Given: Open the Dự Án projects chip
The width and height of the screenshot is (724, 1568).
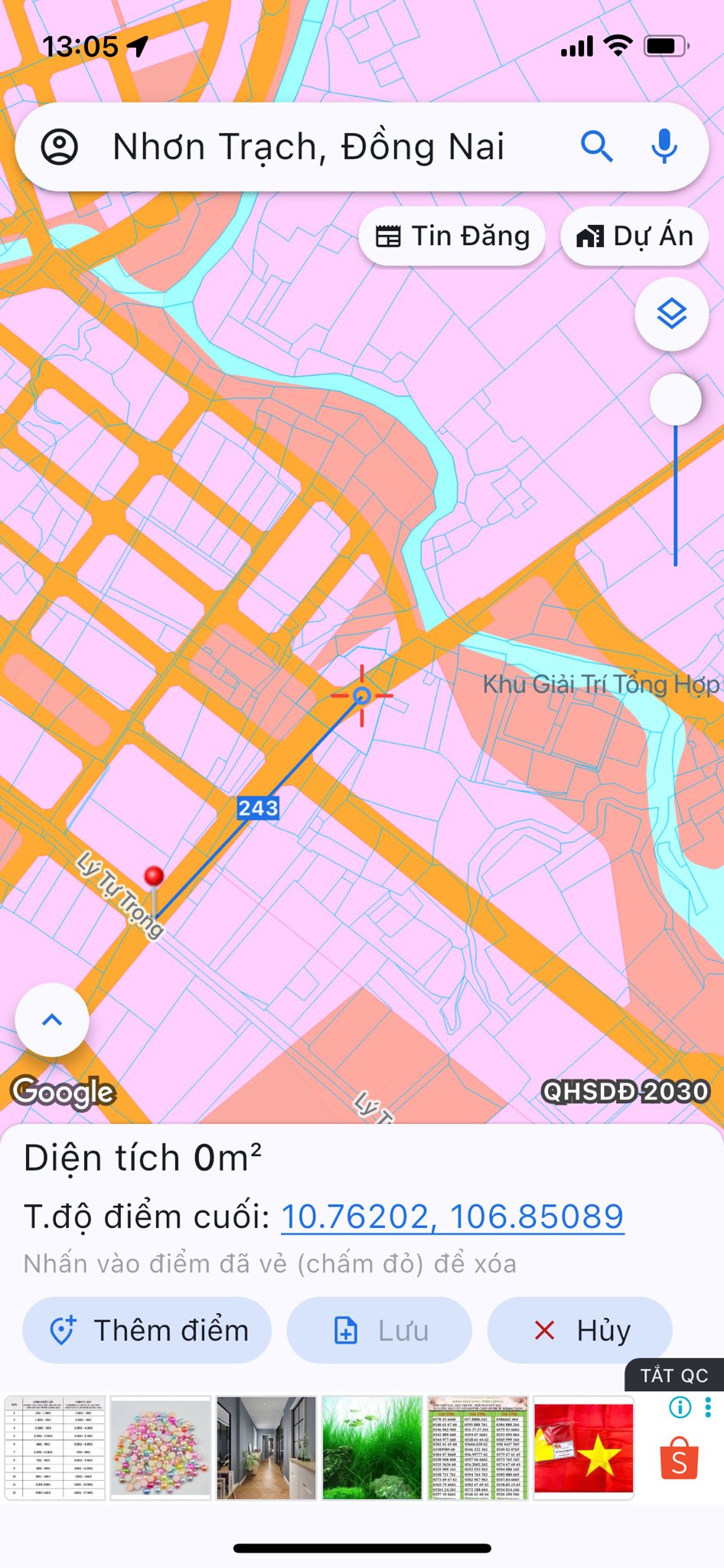Looking at the screenshot, I should coord(634,237).
